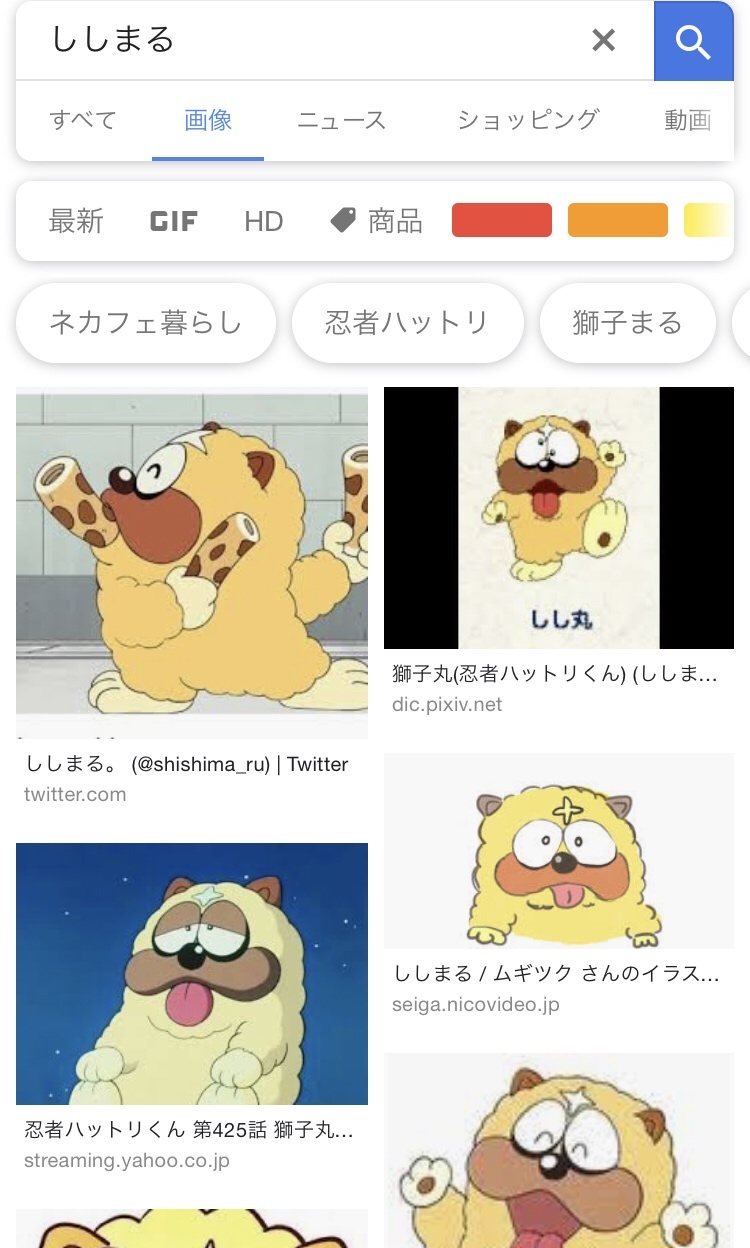Filter results to GIF images
Viewport: 750px width, 1248px height.
[x=173, y=221]
